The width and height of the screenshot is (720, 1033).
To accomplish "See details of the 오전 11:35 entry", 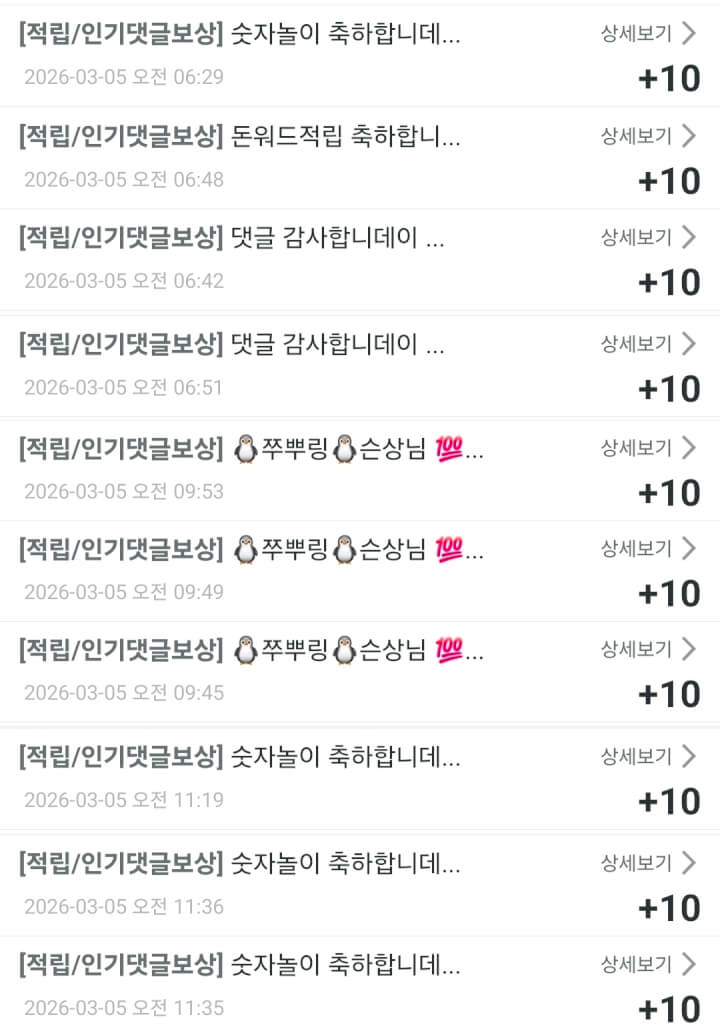I will point(647,964).
